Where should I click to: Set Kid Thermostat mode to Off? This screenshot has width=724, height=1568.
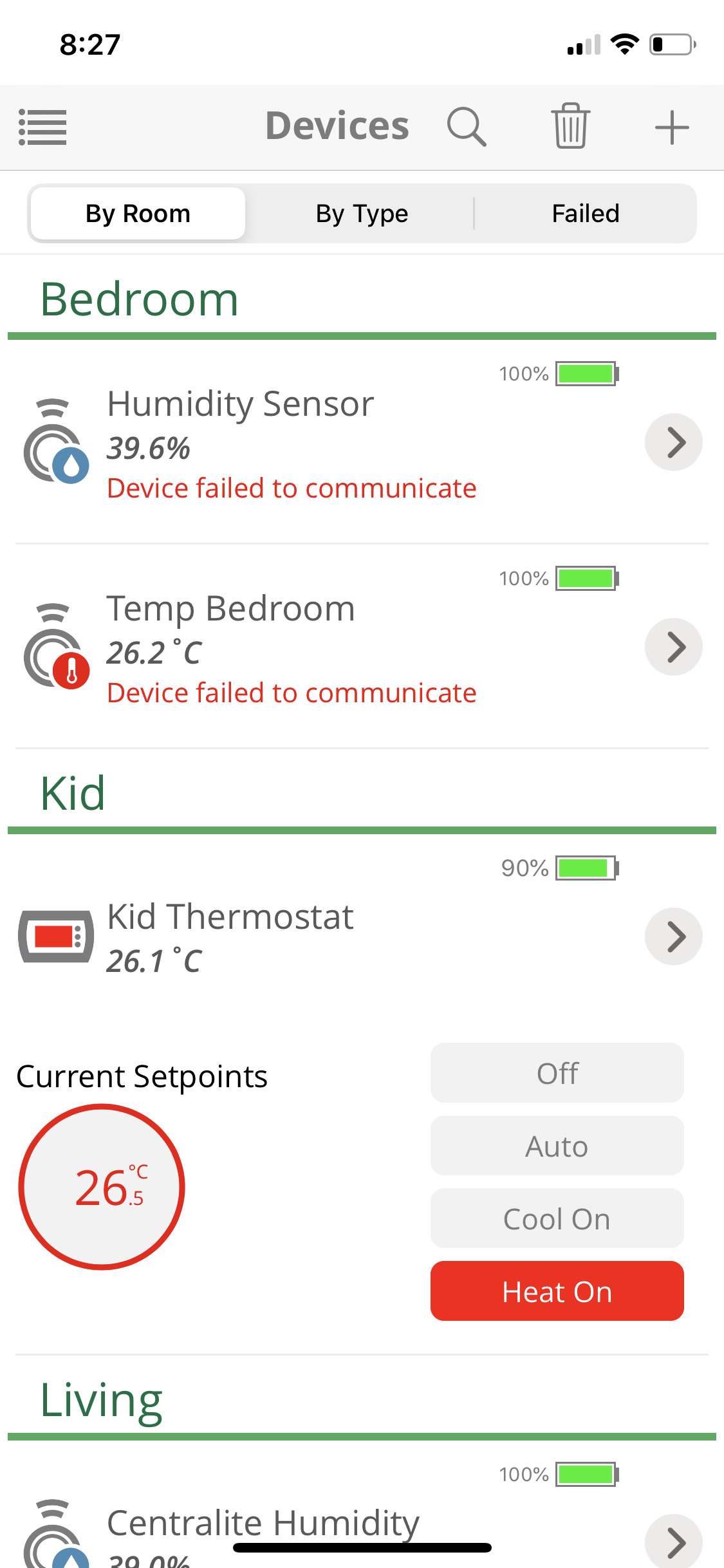(x=557, y=1073)
